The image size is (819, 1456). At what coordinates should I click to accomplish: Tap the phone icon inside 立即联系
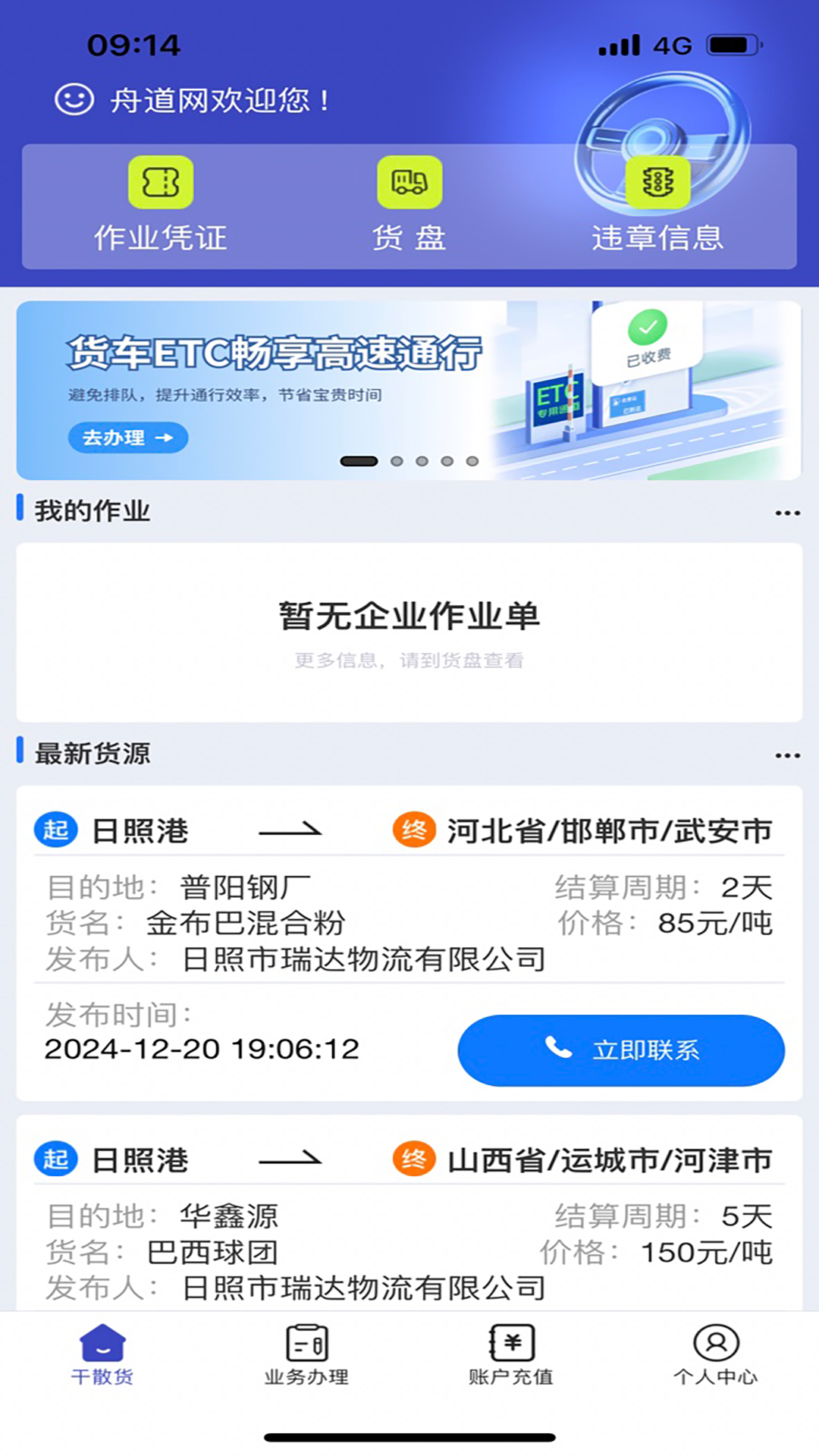click(x=558, y=1049)
